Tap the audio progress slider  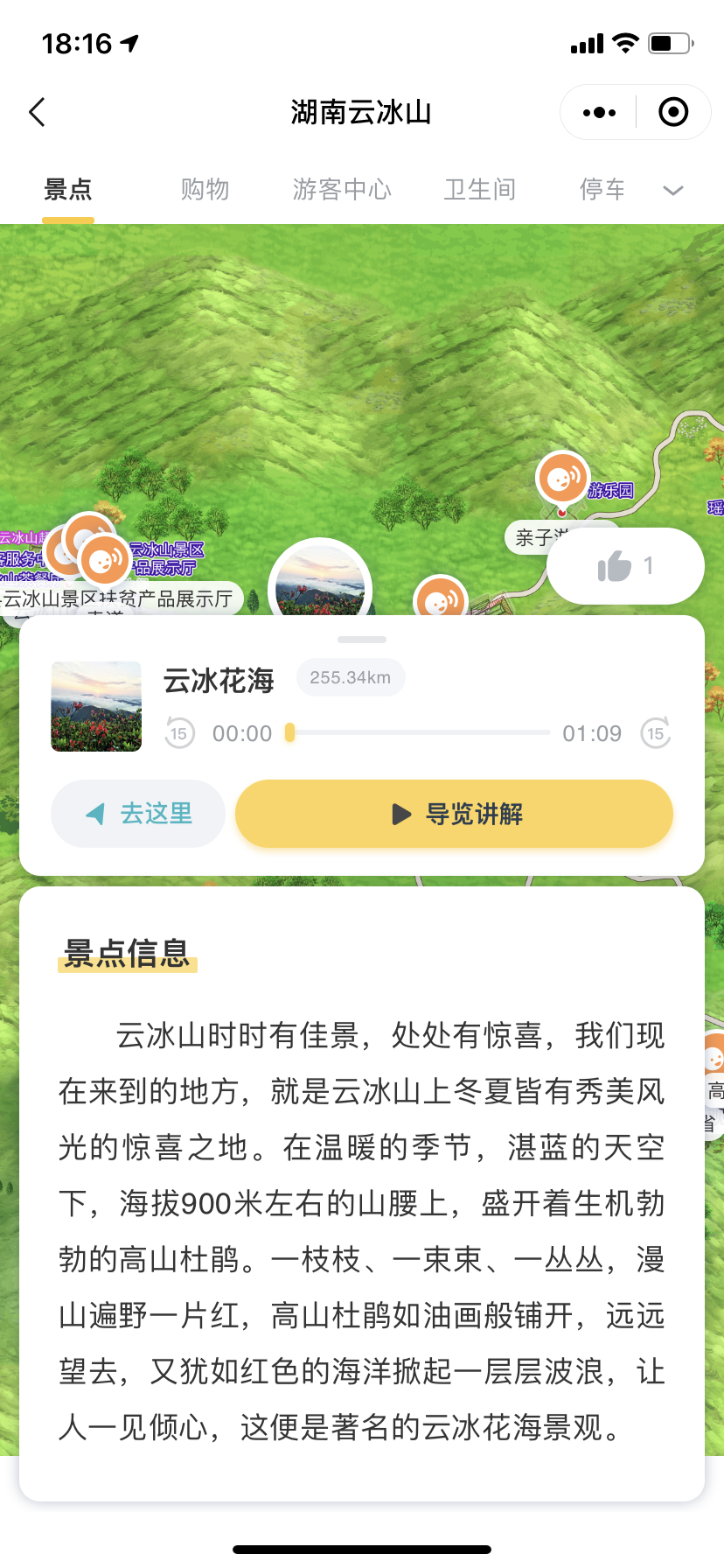[x=420, y=733]
